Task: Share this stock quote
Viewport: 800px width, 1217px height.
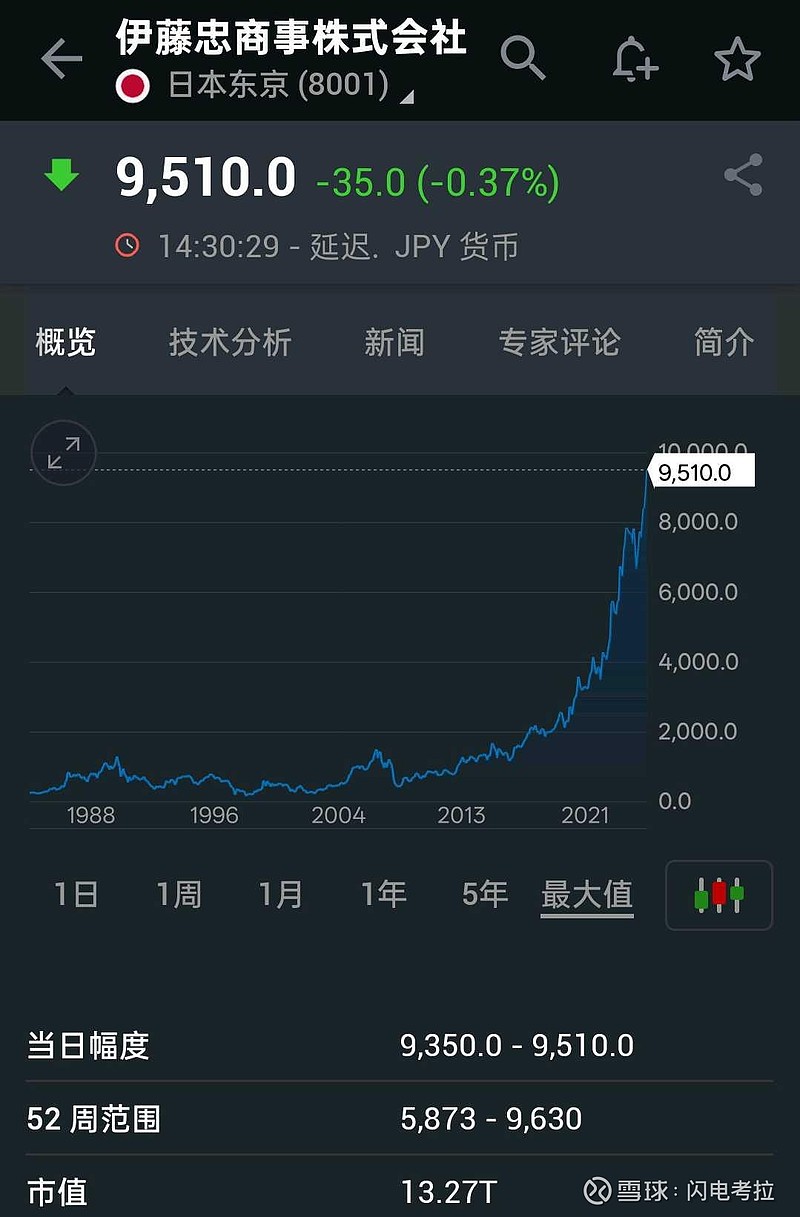Action: click(743, 176)
